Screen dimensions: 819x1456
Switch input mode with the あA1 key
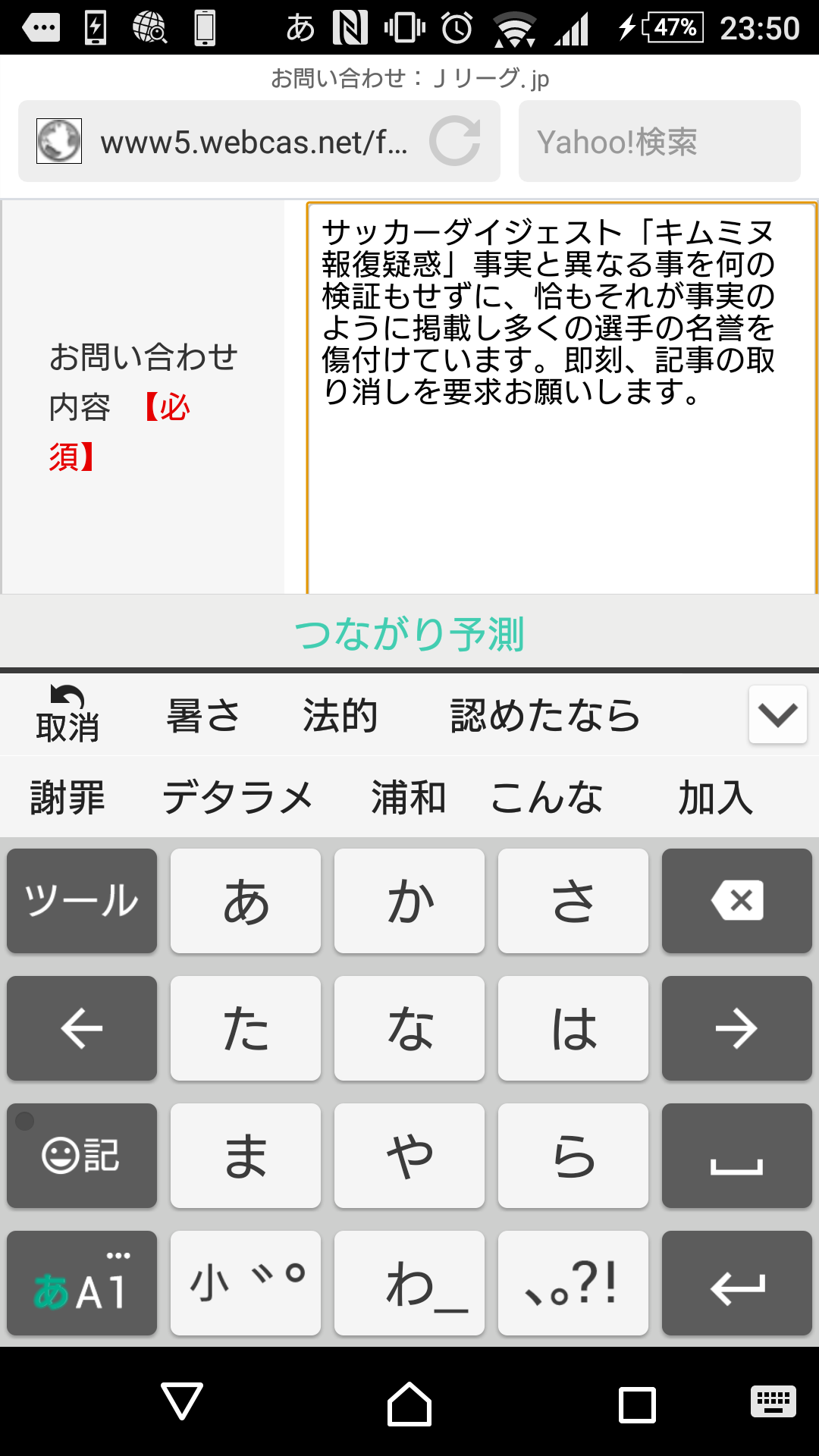pyautogui.click(x=82, y=1283)
